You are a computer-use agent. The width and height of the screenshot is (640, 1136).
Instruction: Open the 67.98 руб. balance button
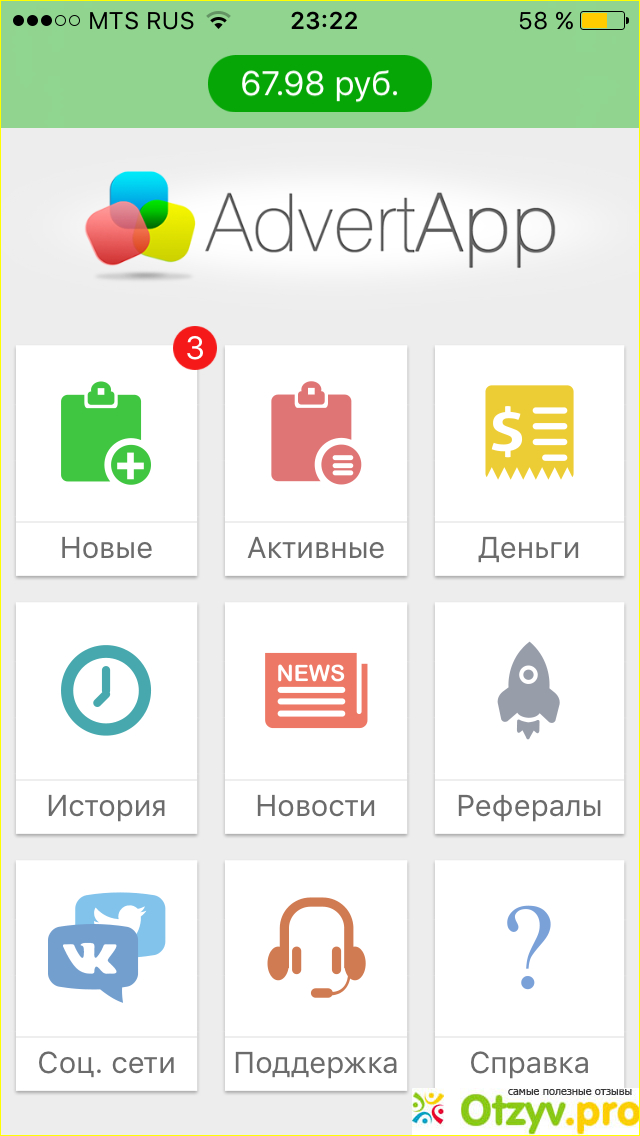click(x=319, y=84)
